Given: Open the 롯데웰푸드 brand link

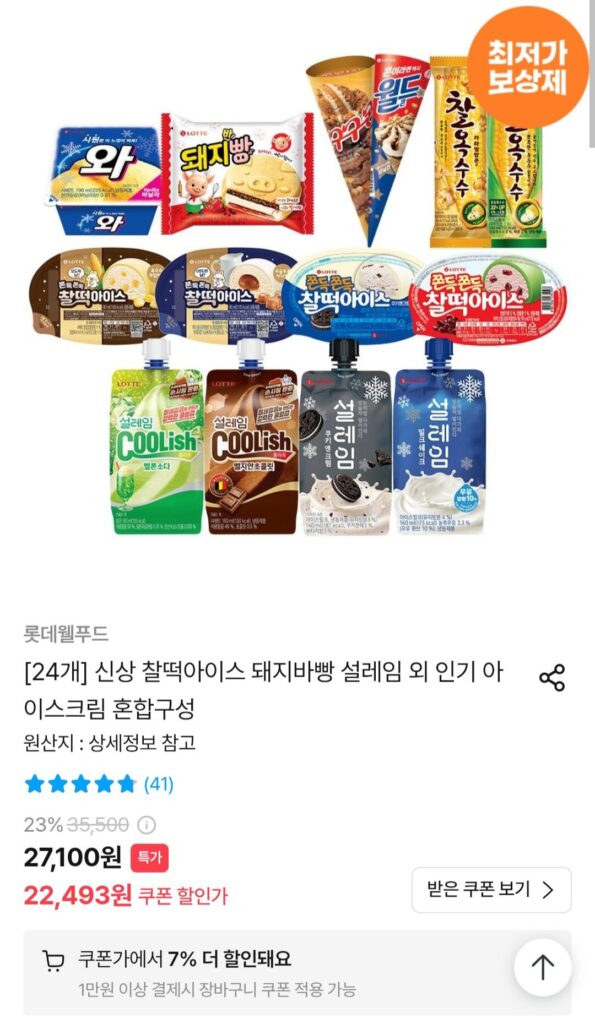Looking at the screenshot, I should point(66,633).
